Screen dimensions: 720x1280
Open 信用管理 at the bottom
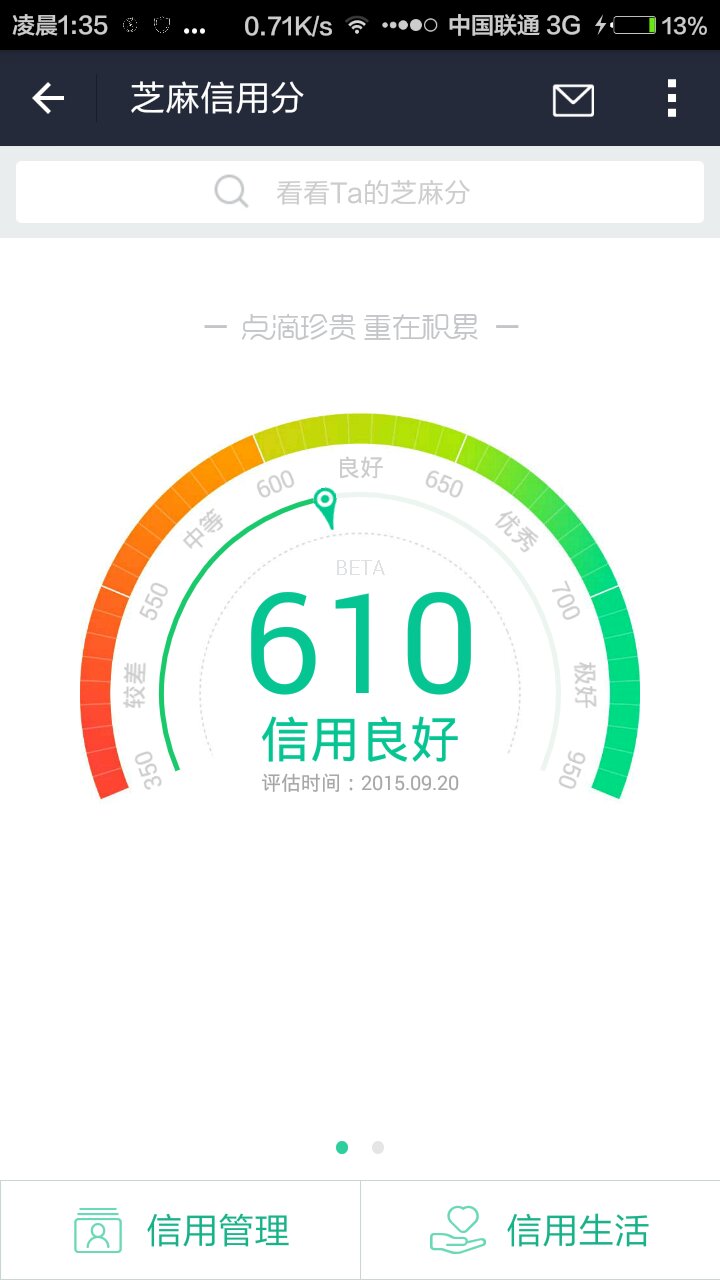coord(180,1230)
